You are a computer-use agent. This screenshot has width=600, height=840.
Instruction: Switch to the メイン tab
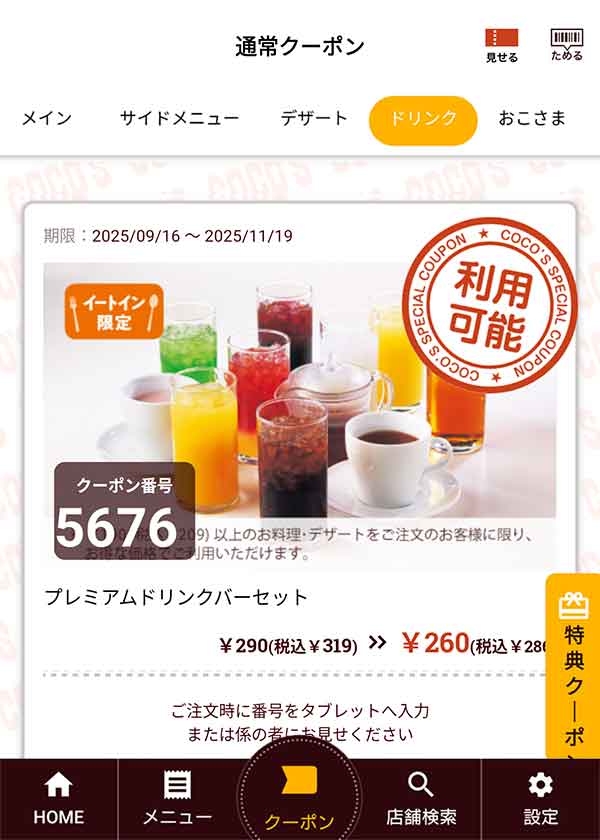click(x=47, y=118)
